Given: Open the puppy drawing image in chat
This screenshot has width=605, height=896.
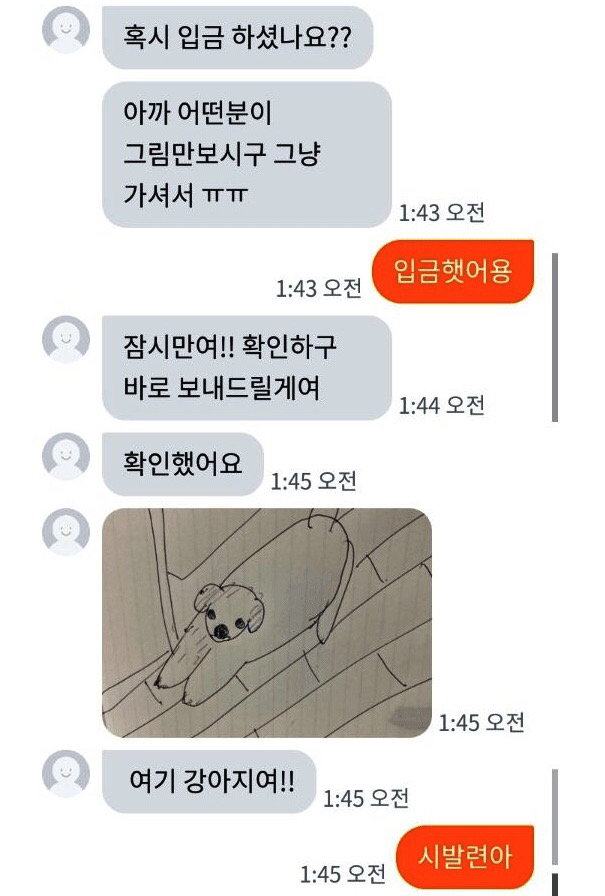Looking at the screenshot, I should [266, 622].
